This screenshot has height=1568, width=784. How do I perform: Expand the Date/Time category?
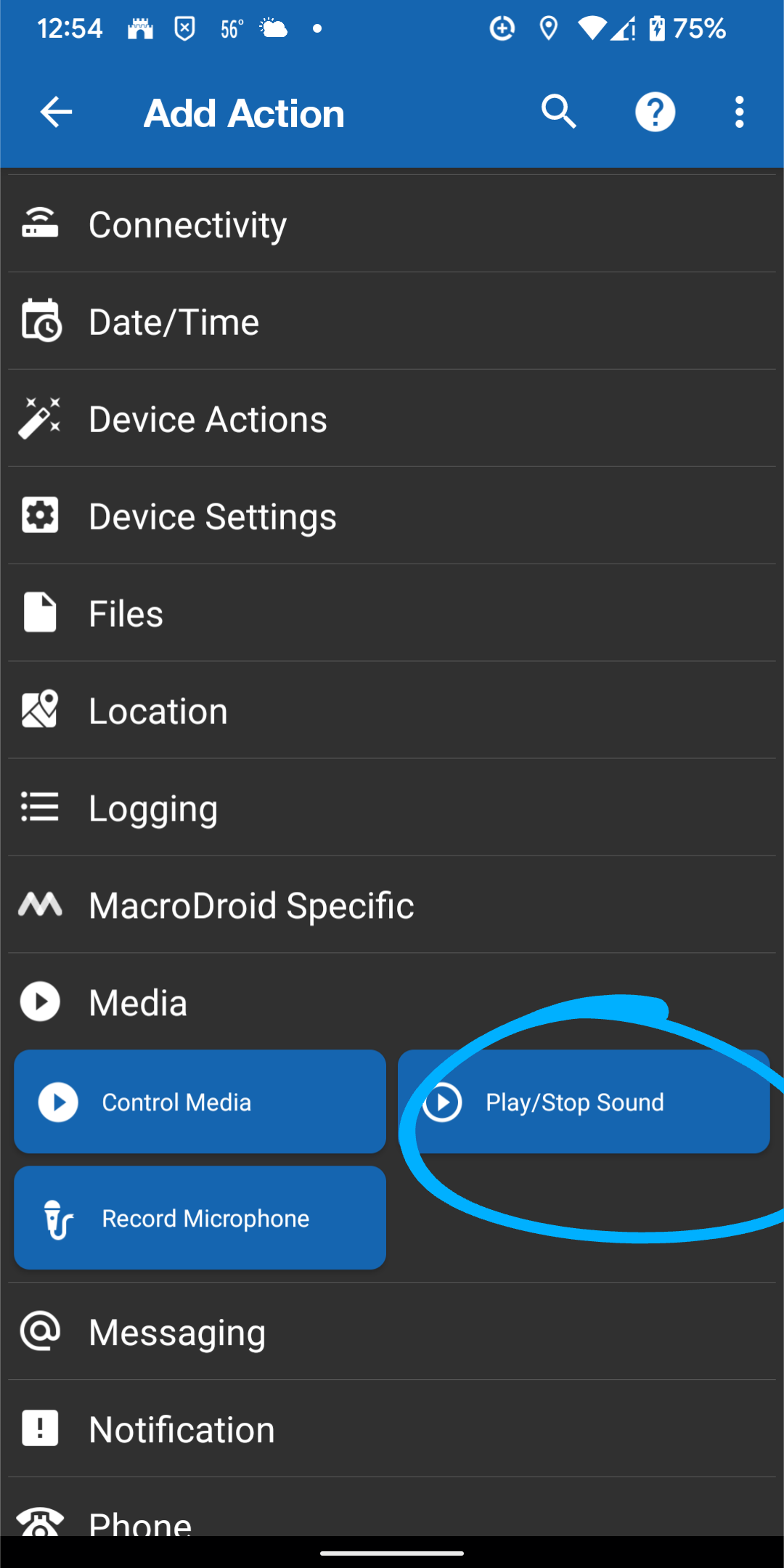click(x=392, y=322)
